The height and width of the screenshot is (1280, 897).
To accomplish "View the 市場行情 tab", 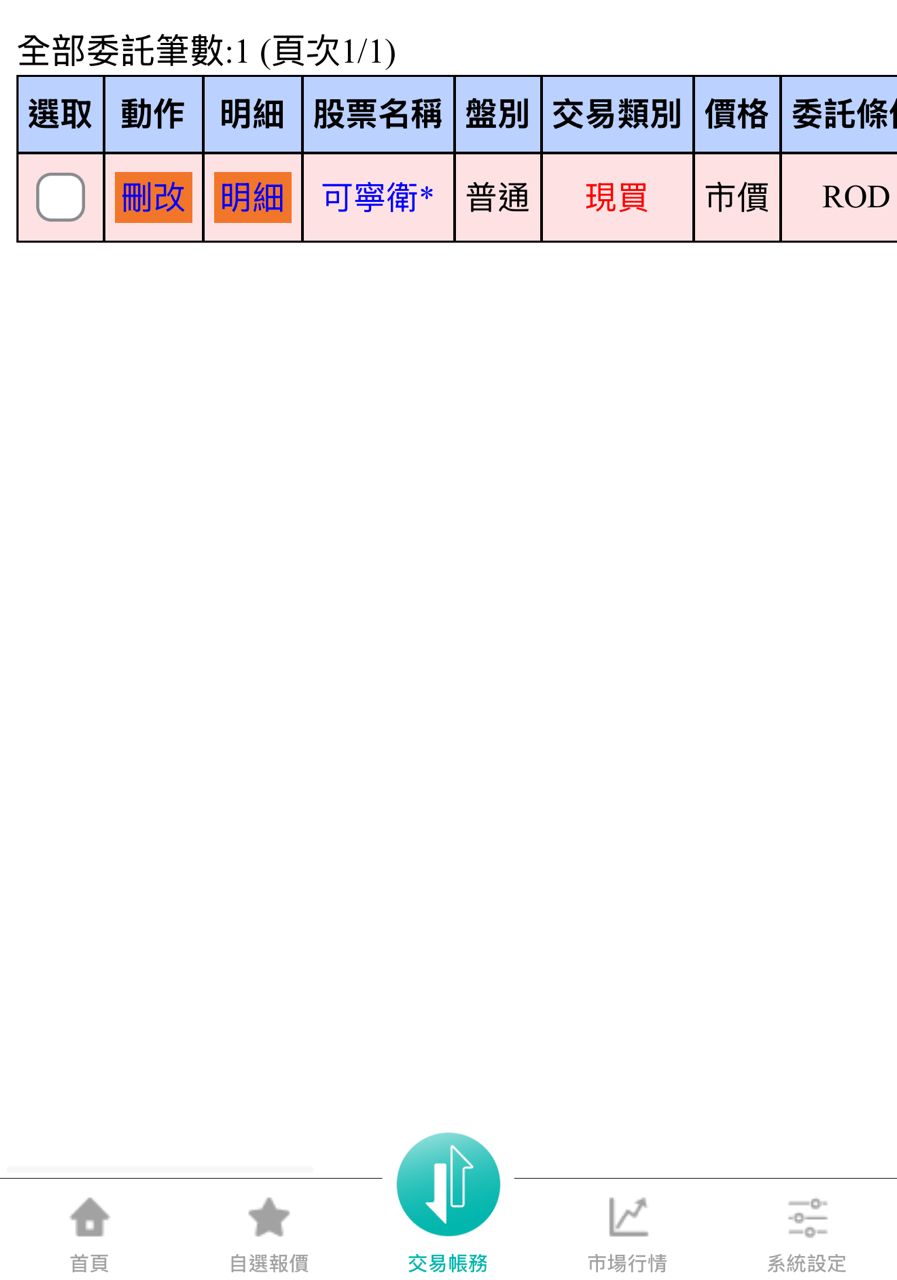I will pyautogui.click(x=627, y=1234).
